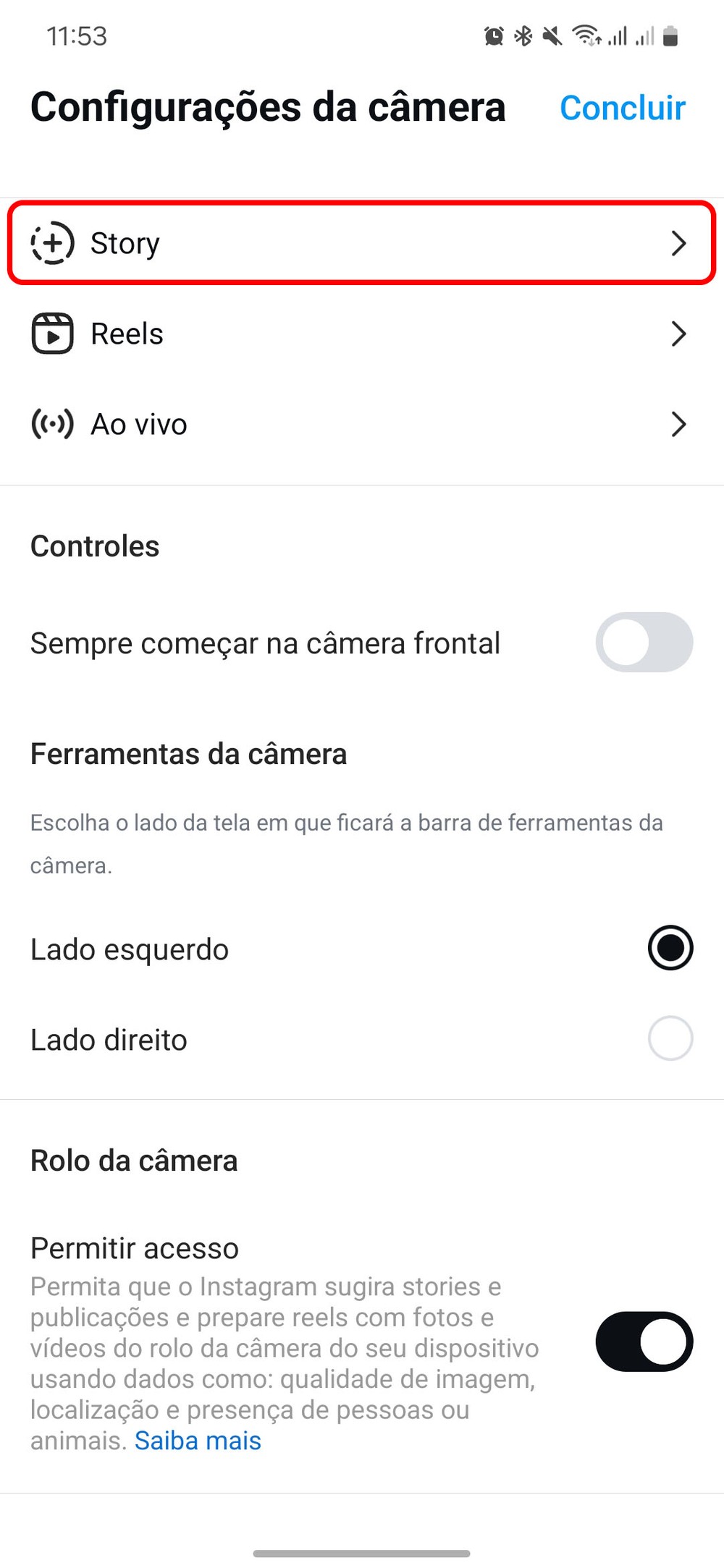Tap Concluir to finish camera settings

pyautogui.click(x=622, y=109)
